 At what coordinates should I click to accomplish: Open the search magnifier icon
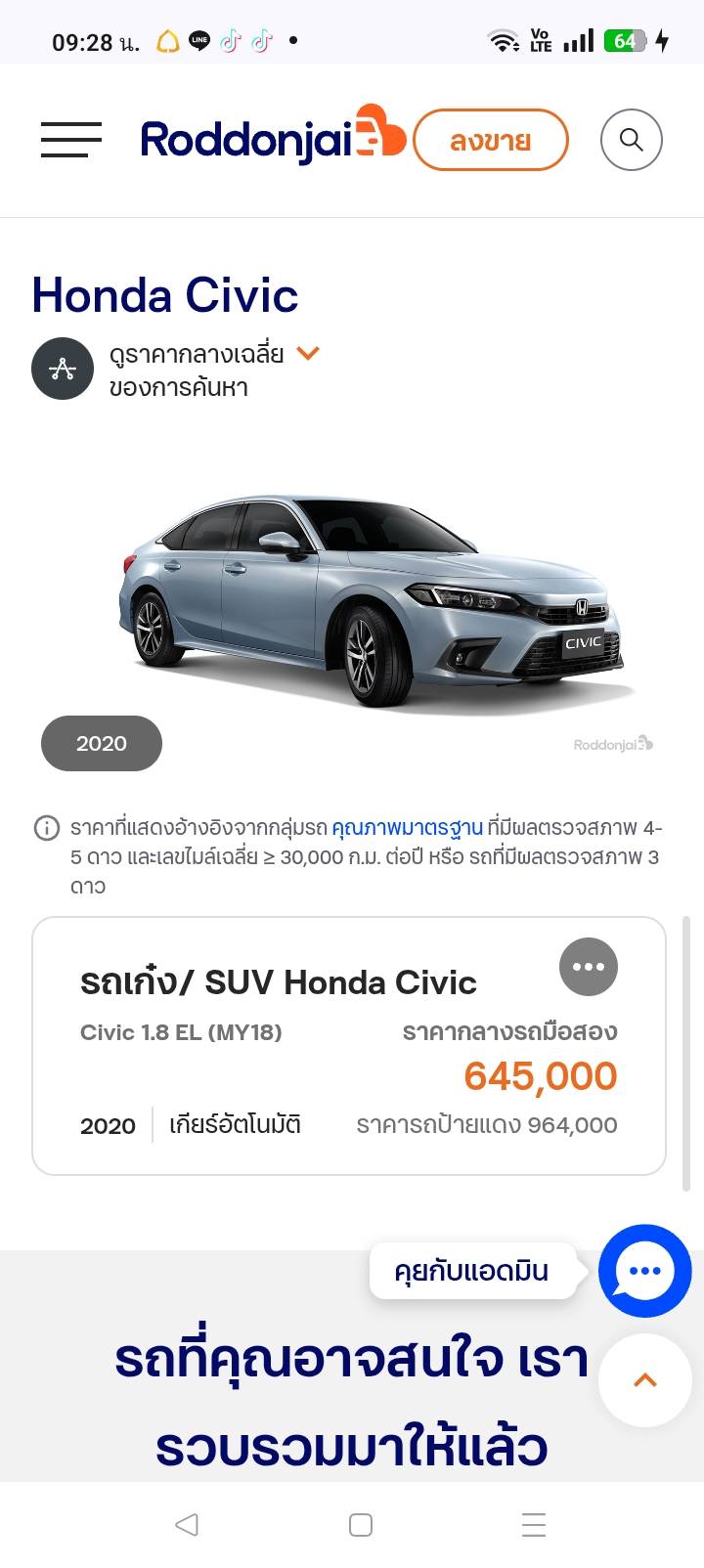tap(631, 140)
